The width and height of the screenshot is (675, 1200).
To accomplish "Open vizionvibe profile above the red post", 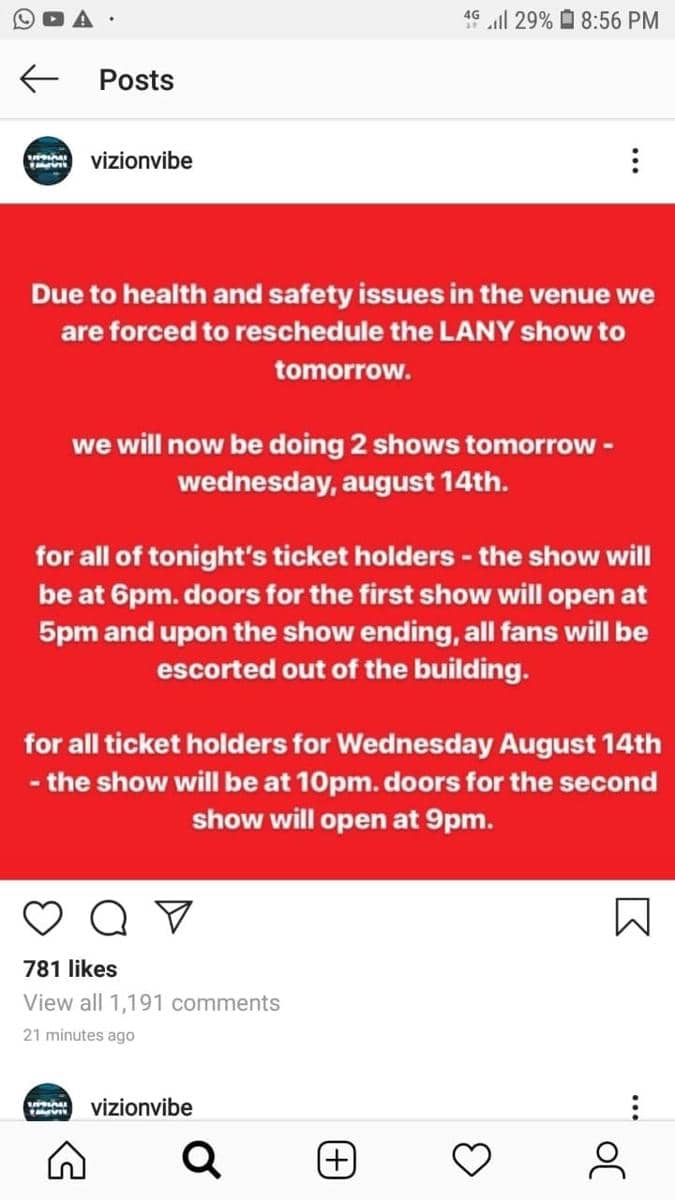I will tap(141, 160).
